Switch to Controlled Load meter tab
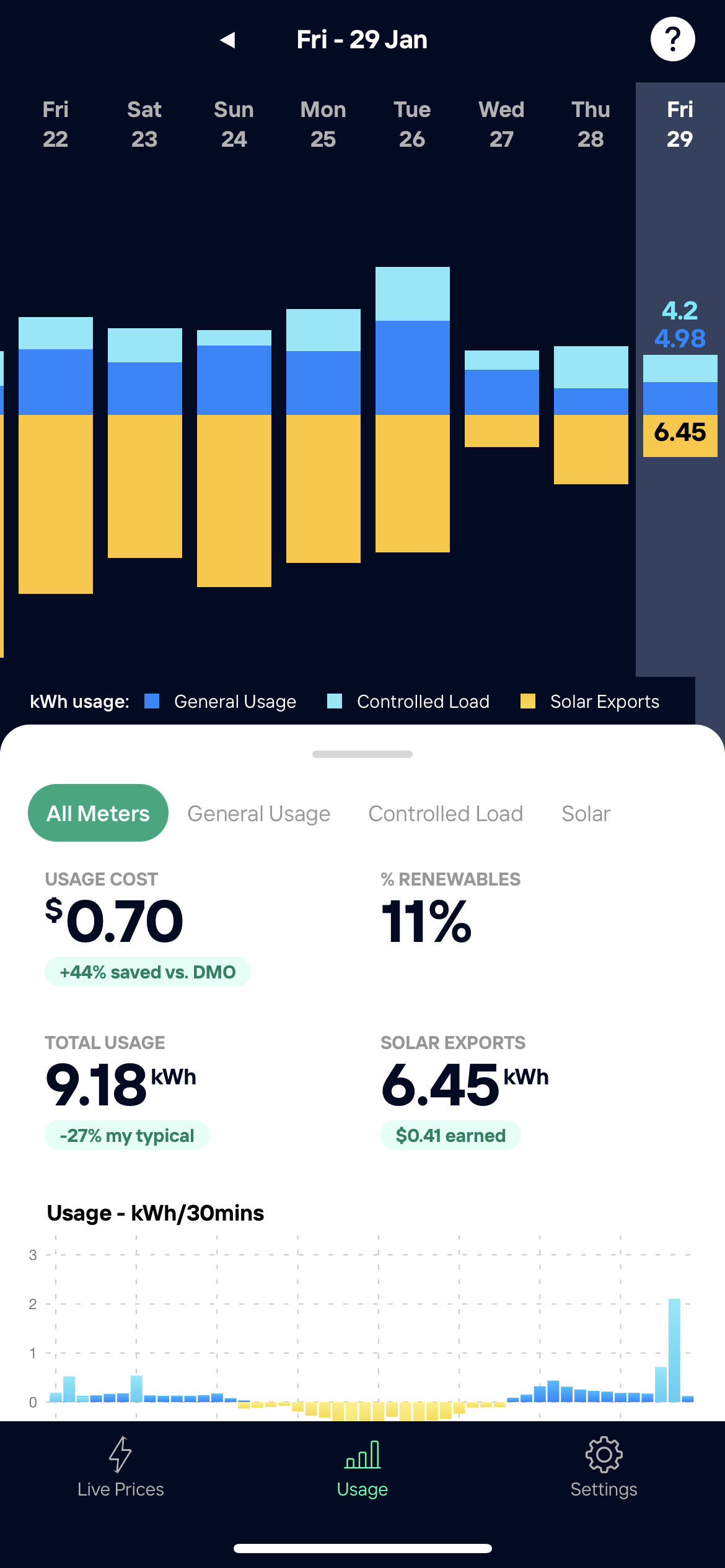The image size is (725, 1568). pos(446,814)
